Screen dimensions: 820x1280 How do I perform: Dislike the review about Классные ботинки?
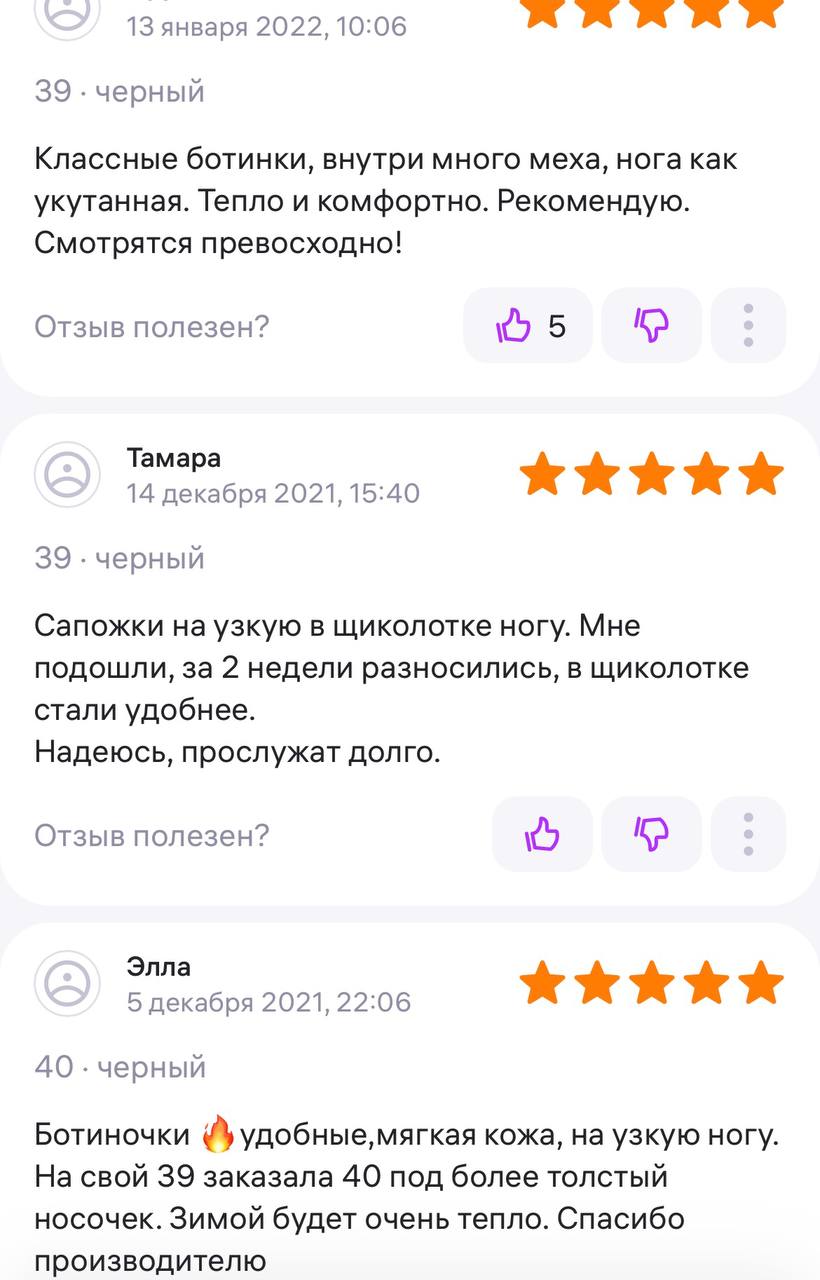(x=651, y=325)
